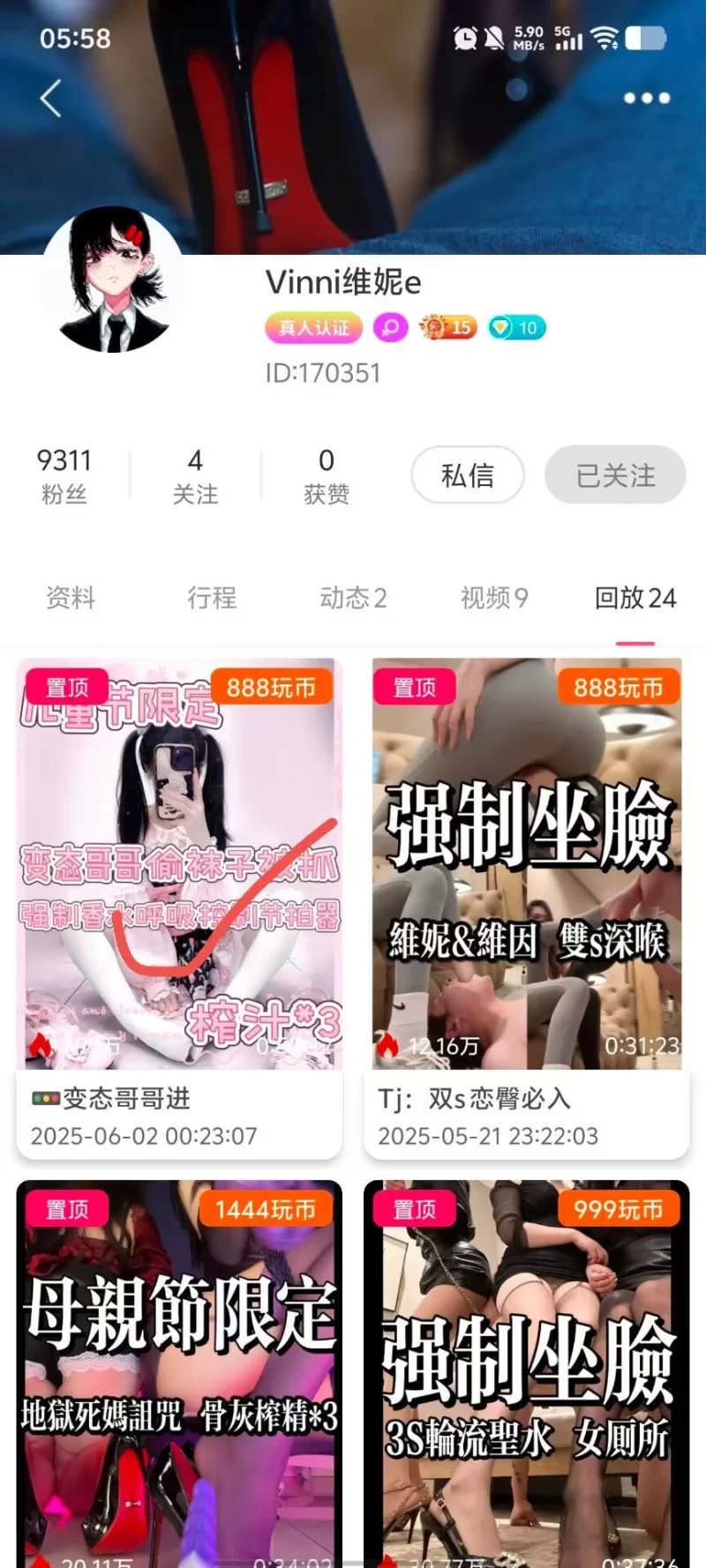Open replay dated 2025-05-21 23:22:03
Viewport: 706px width, 1568px height.
point(526,908)
